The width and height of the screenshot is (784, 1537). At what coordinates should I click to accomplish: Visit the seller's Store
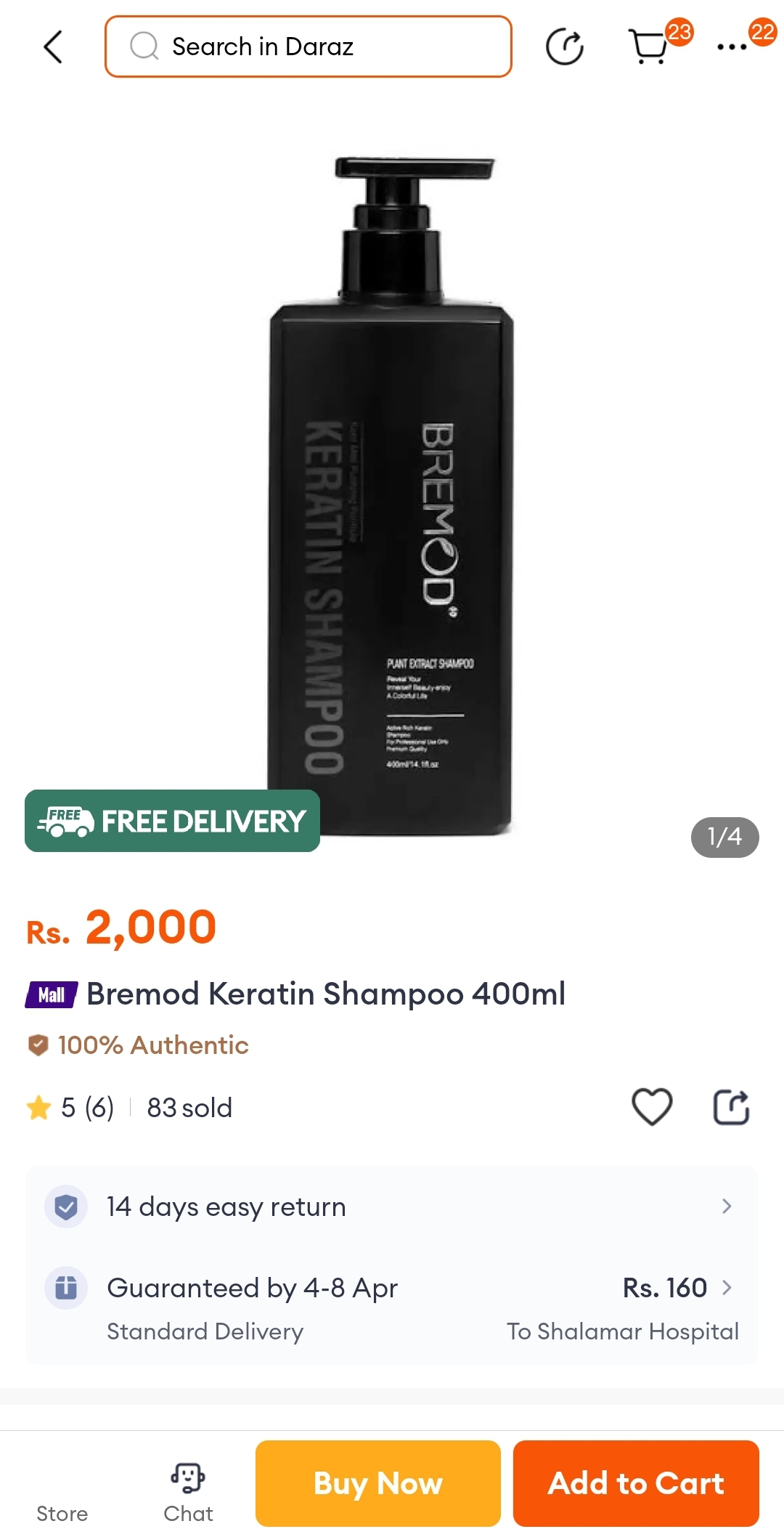pyautogui.click(x=62, y=1496)
